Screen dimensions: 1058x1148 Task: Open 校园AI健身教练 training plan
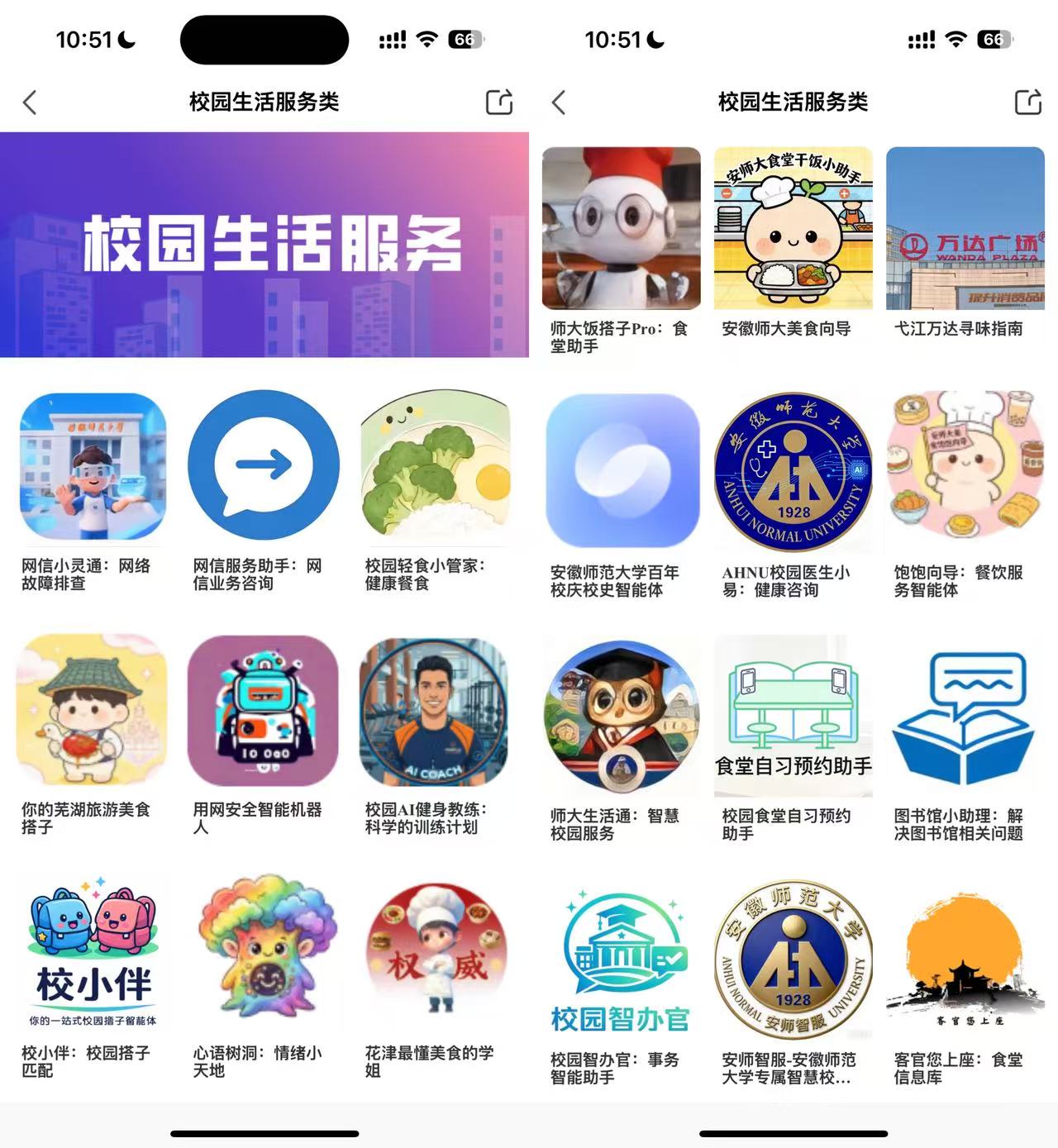click(435, 711)
